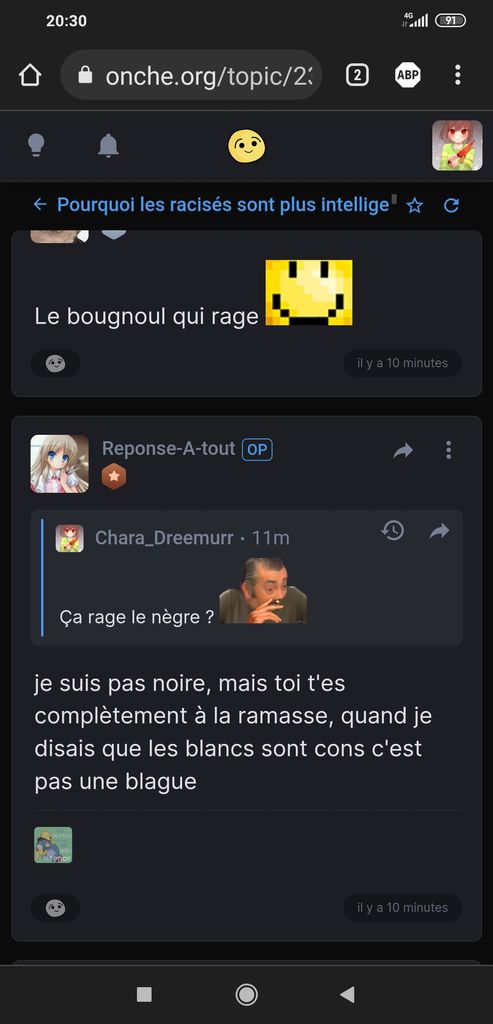Screen dimensions: 493x1024
Task: Open the notifications bell
Action: (x=108, y=145)
